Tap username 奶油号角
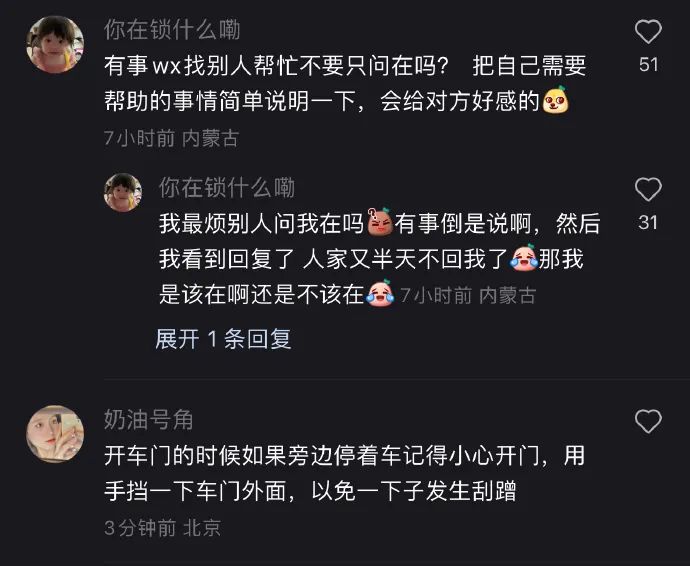 tap(149, 419)
